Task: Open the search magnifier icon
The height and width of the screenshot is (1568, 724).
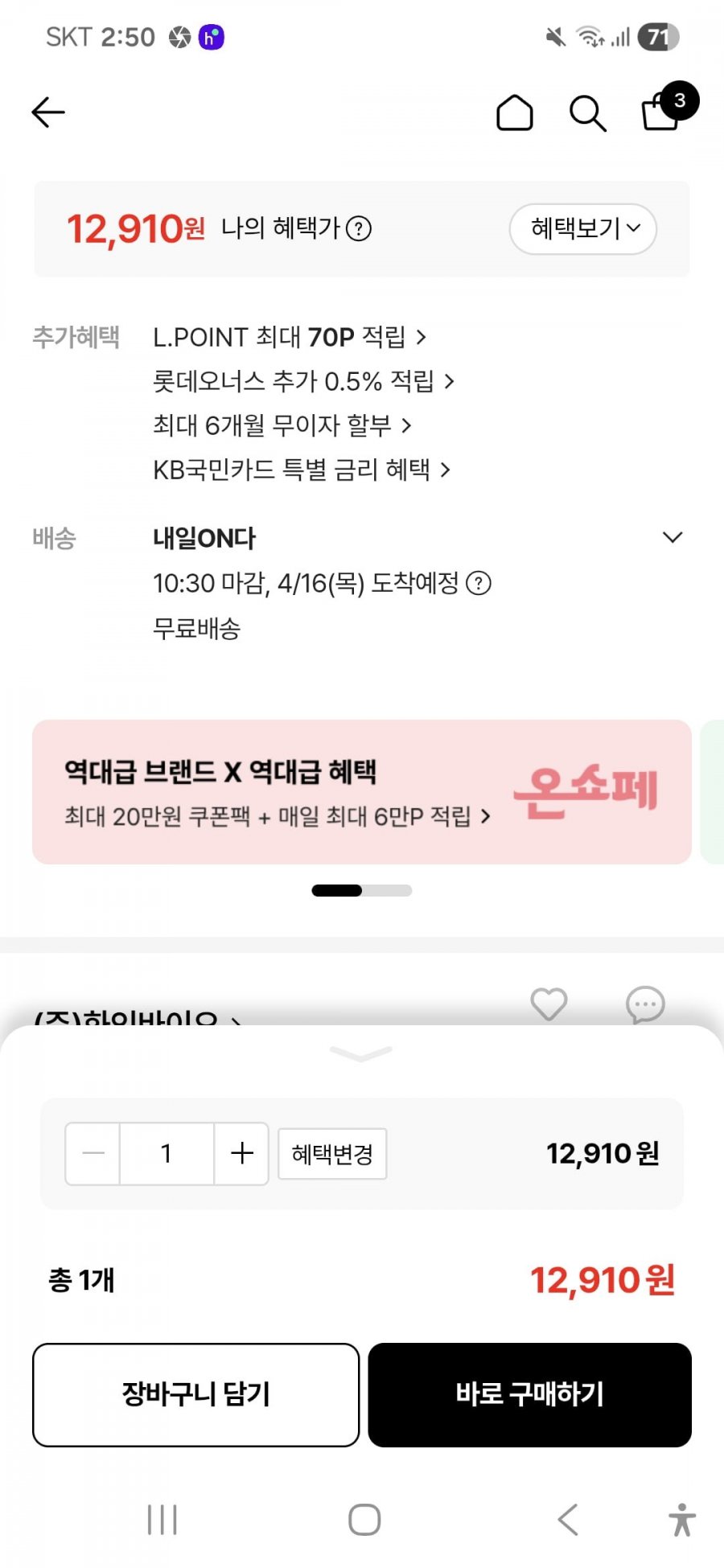Action: [x=587, y=113]
